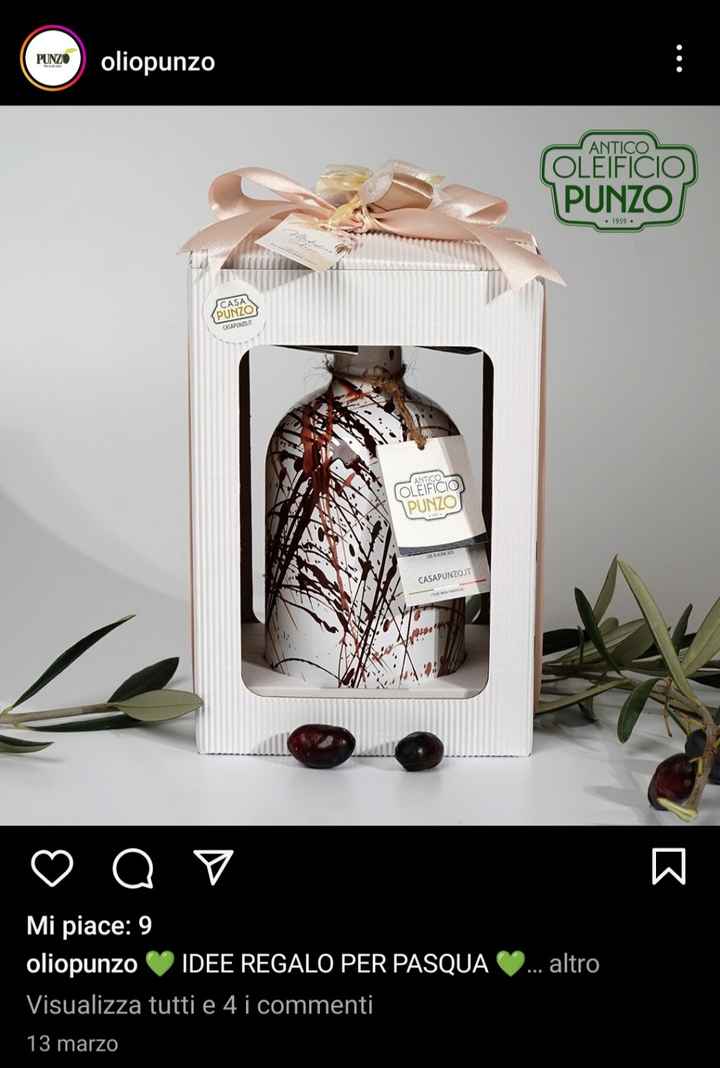Open the comment bubble icon

[132, 867]
